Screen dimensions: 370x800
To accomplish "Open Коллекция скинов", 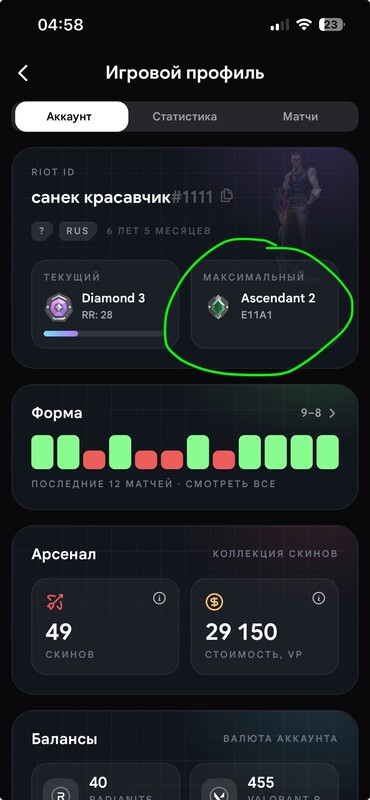I will point(275,554).
